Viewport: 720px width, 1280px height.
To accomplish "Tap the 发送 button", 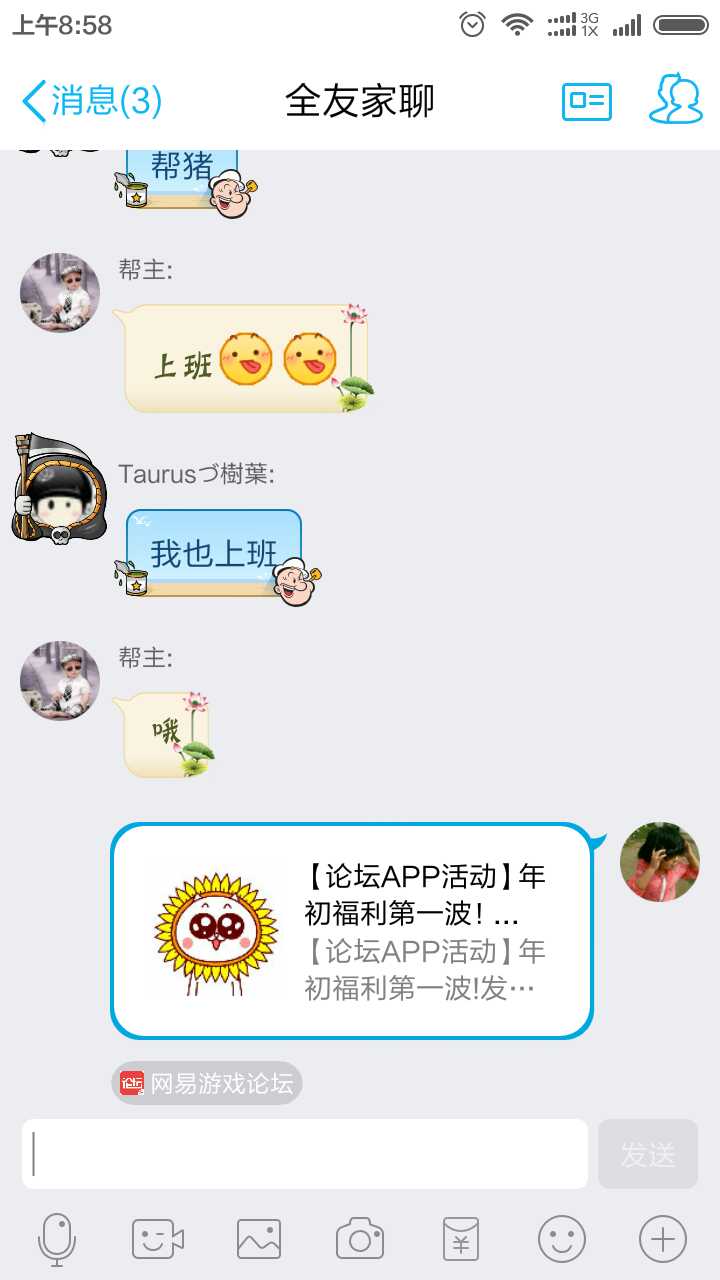I will click(647, 1154).
